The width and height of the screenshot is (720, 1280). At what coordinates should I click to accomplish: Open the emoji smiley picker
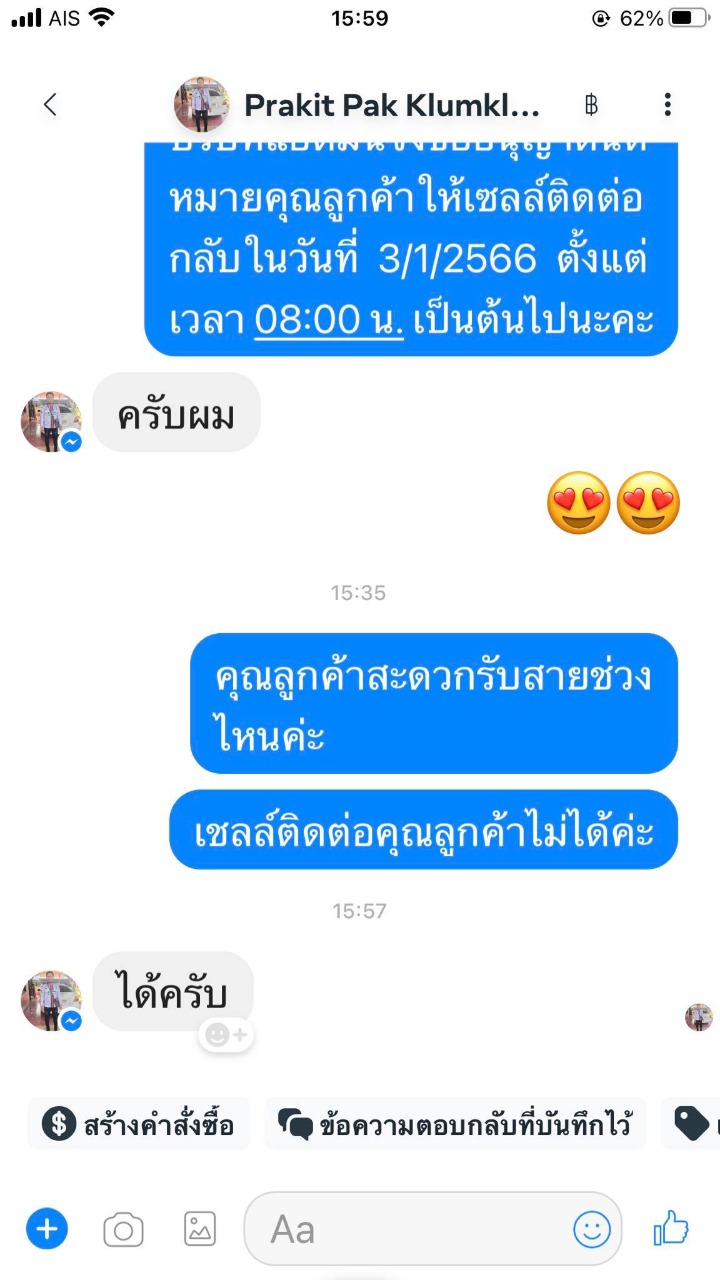pos(591,1229)
